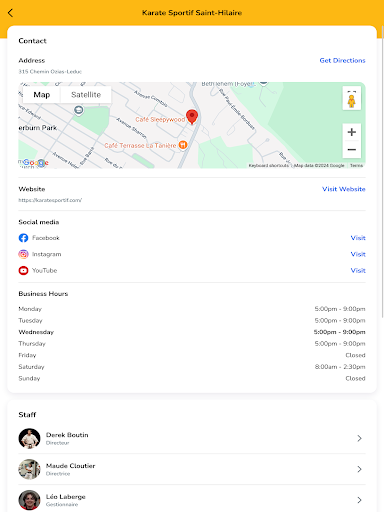
Task: Open Street View pegman on the map
Action: pos(352,99)
